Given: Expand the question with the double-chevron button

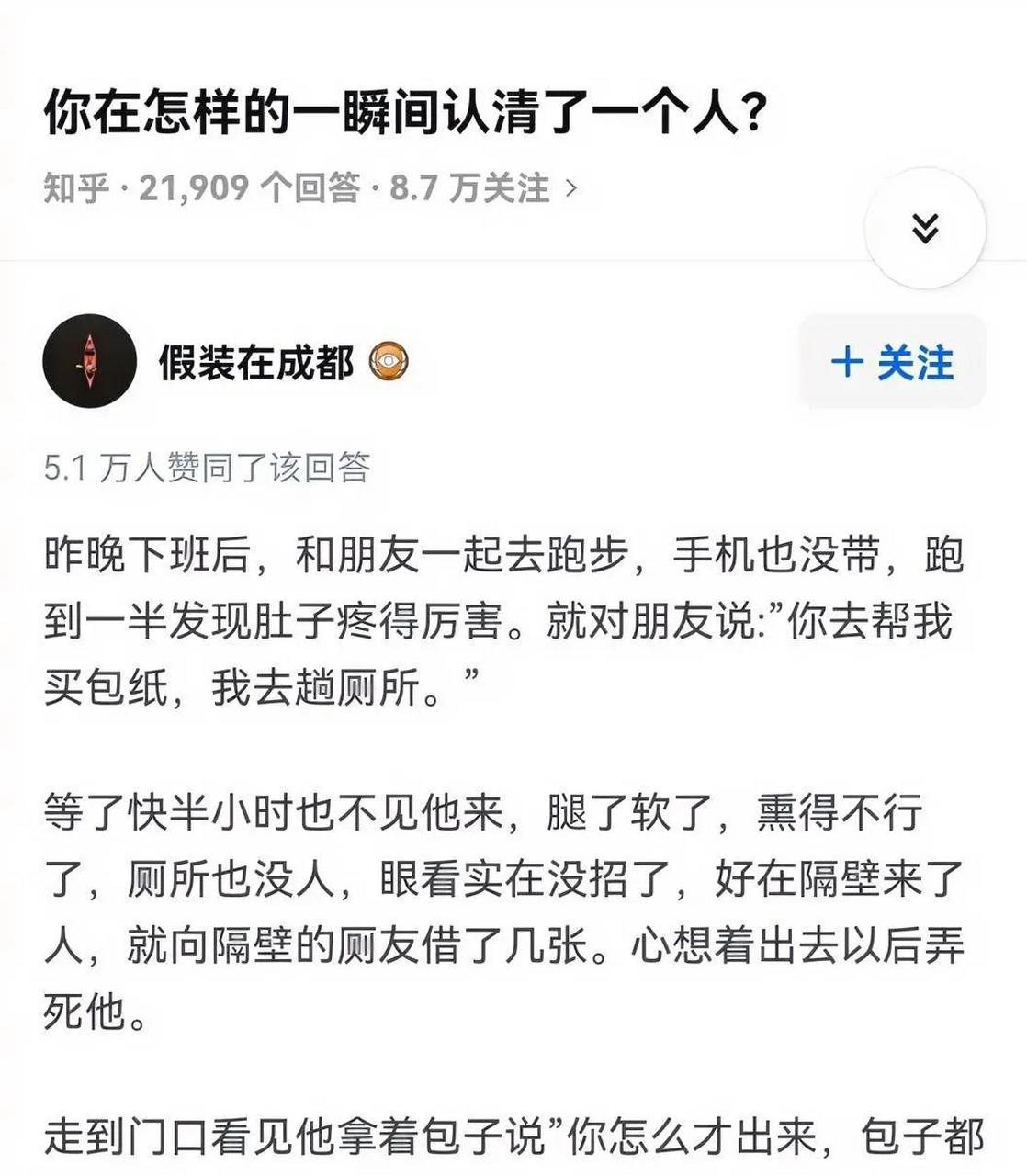Looking at the screenshot, I should [x=925, y=228].
